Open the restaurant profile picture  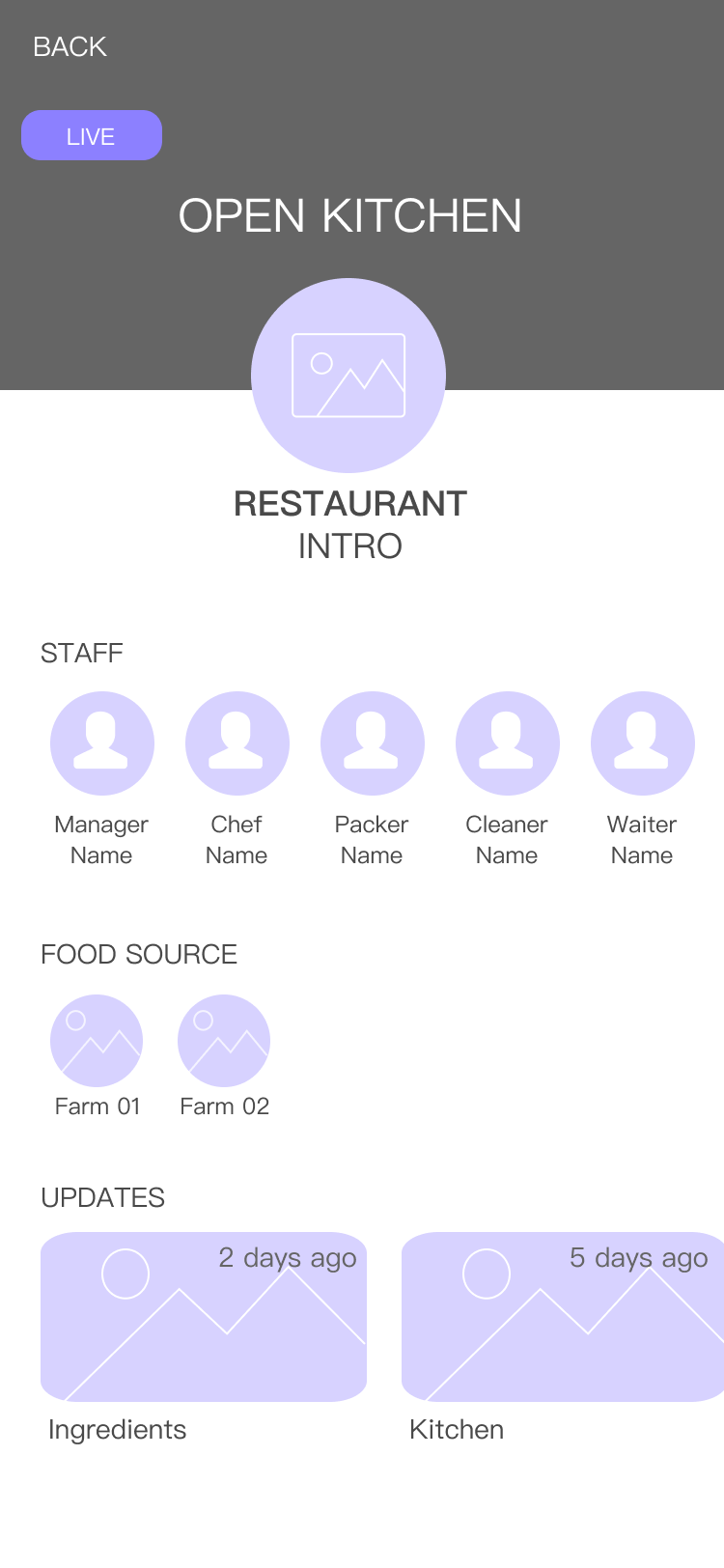pyautogui.click(x=348, y=376)
